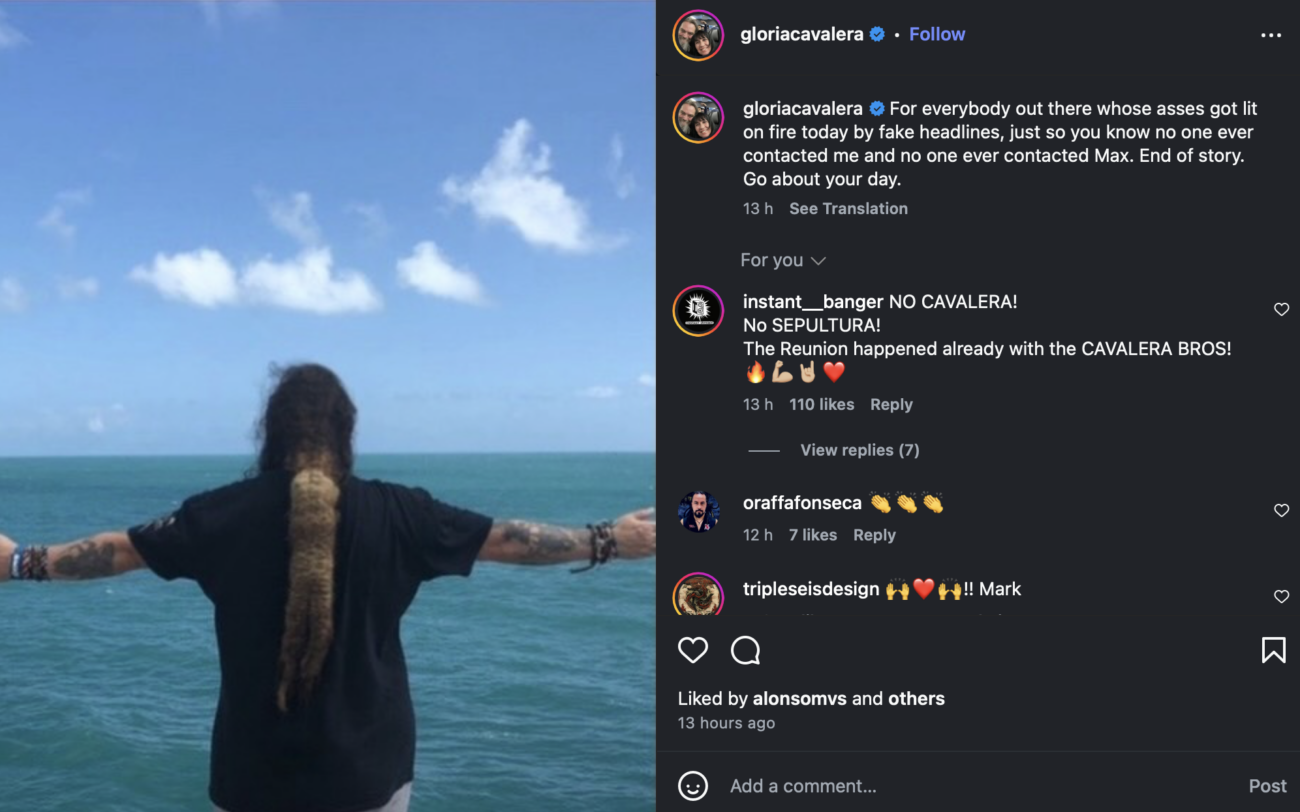The image size is (1300, 812).
Task: Like this post with the heart icon
Action: tap(693, 651)
